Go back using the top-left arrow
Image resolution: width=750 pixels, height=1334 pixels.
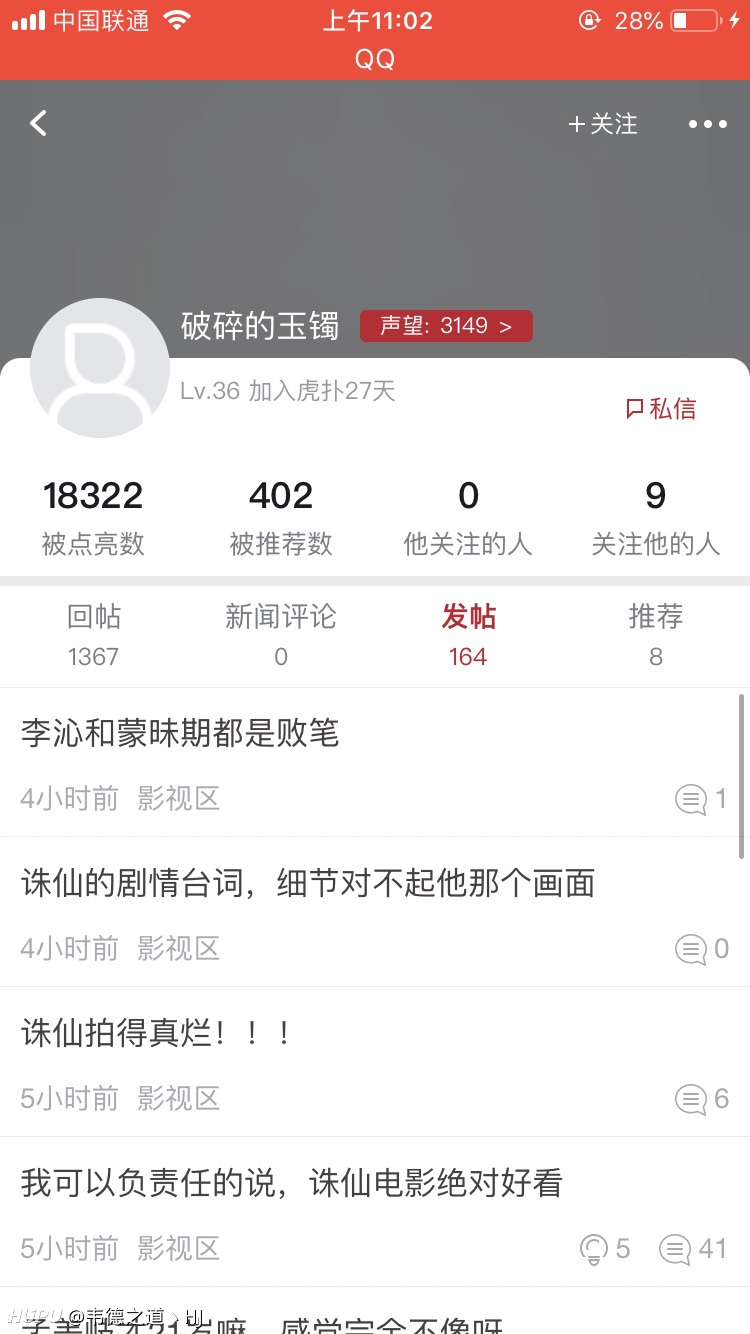38,124
